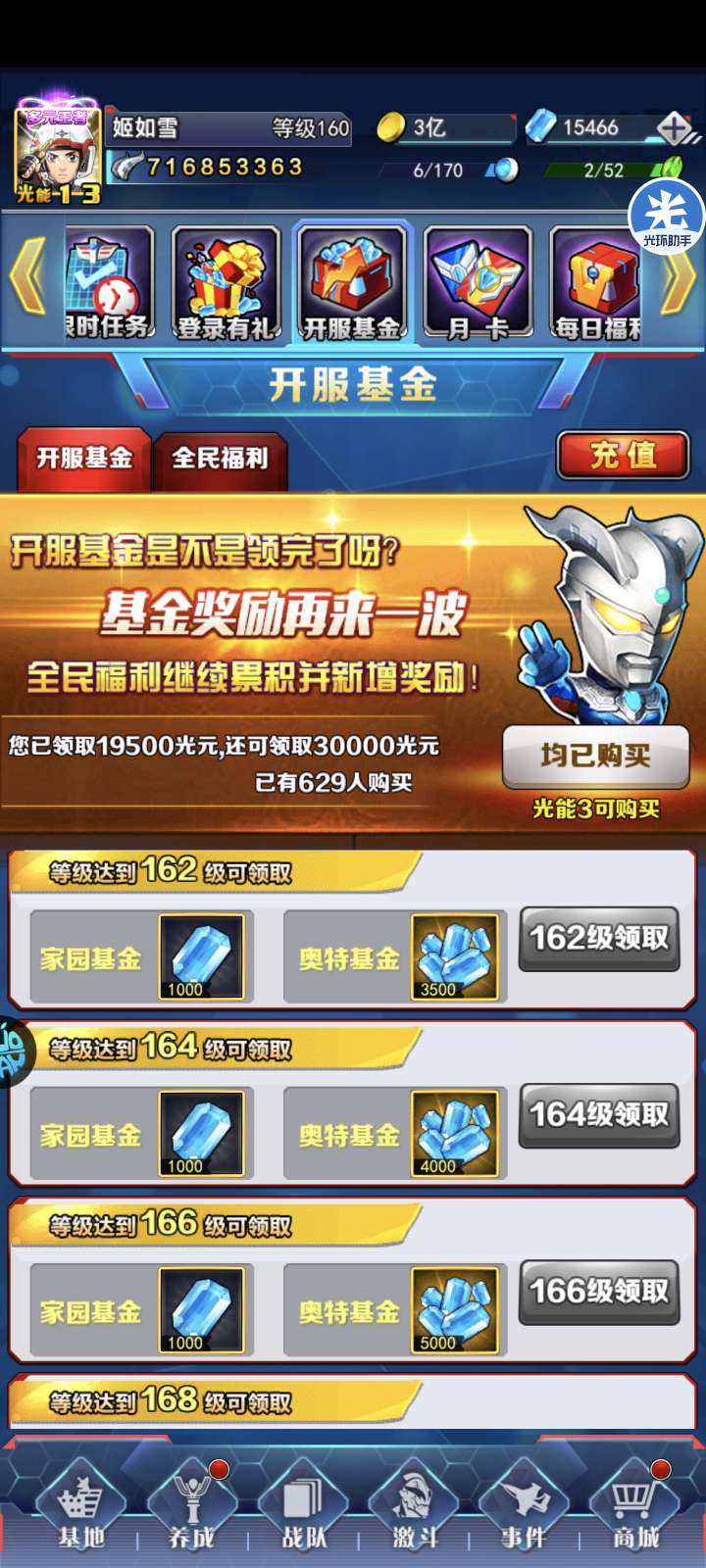This screenshot has width=706, height=1568.
Task: Claim the 164级领取 reward
Action: pyautogui.click(x=599, y=1115)
